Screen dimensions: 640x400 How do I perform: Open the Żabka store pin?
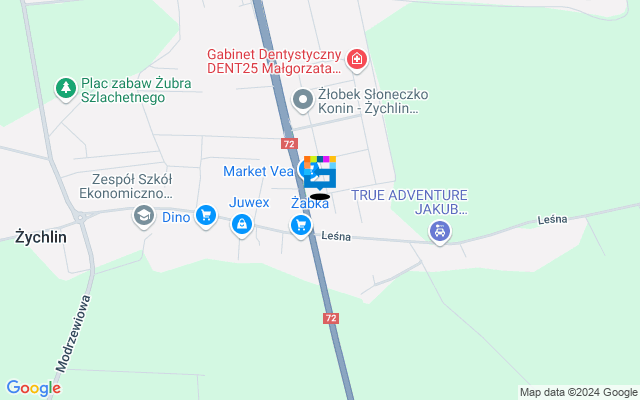click(301, 227)
